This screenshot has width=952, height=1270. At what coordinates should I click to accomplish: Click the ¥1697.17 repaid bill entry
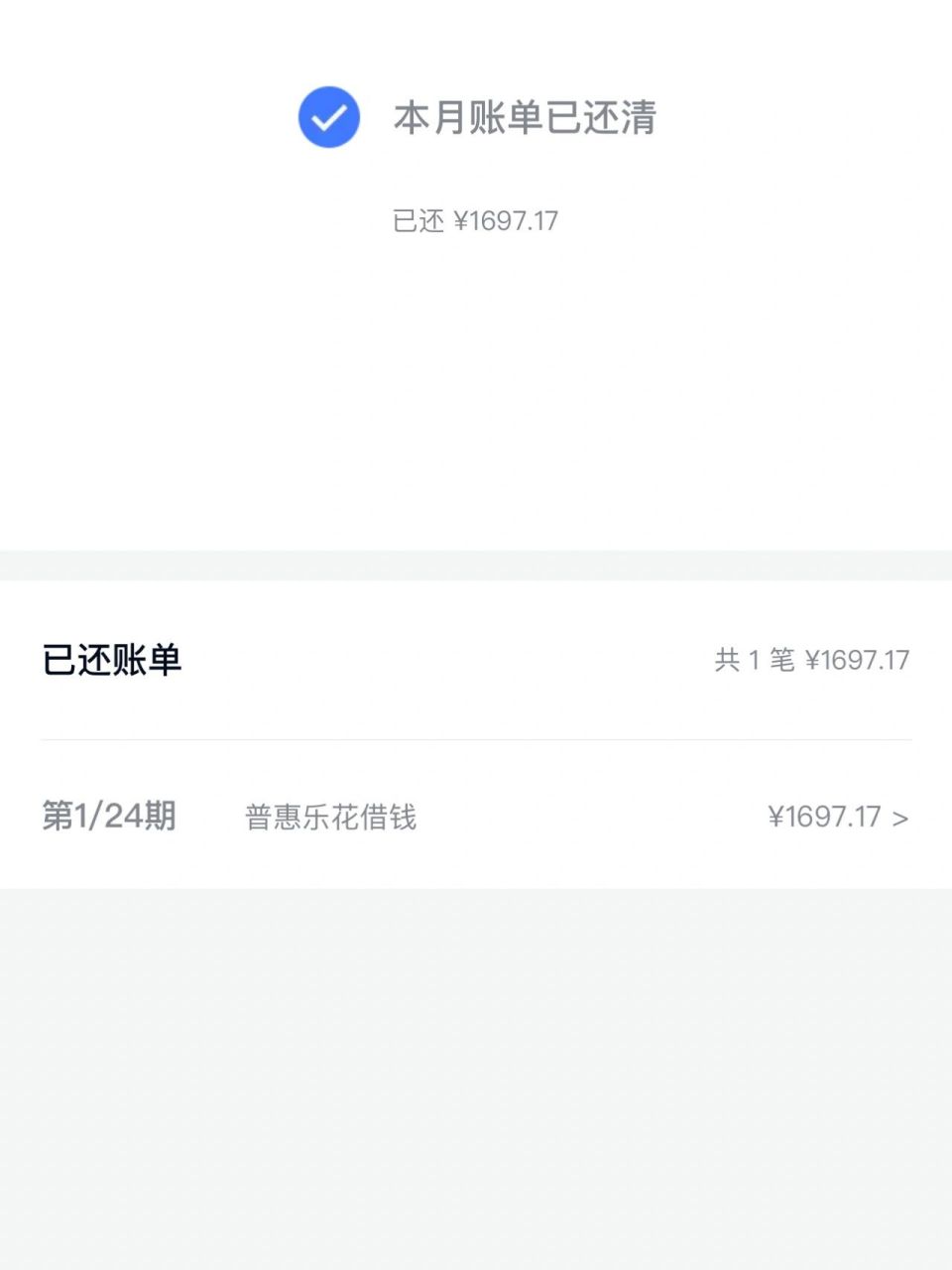[476, 817]
